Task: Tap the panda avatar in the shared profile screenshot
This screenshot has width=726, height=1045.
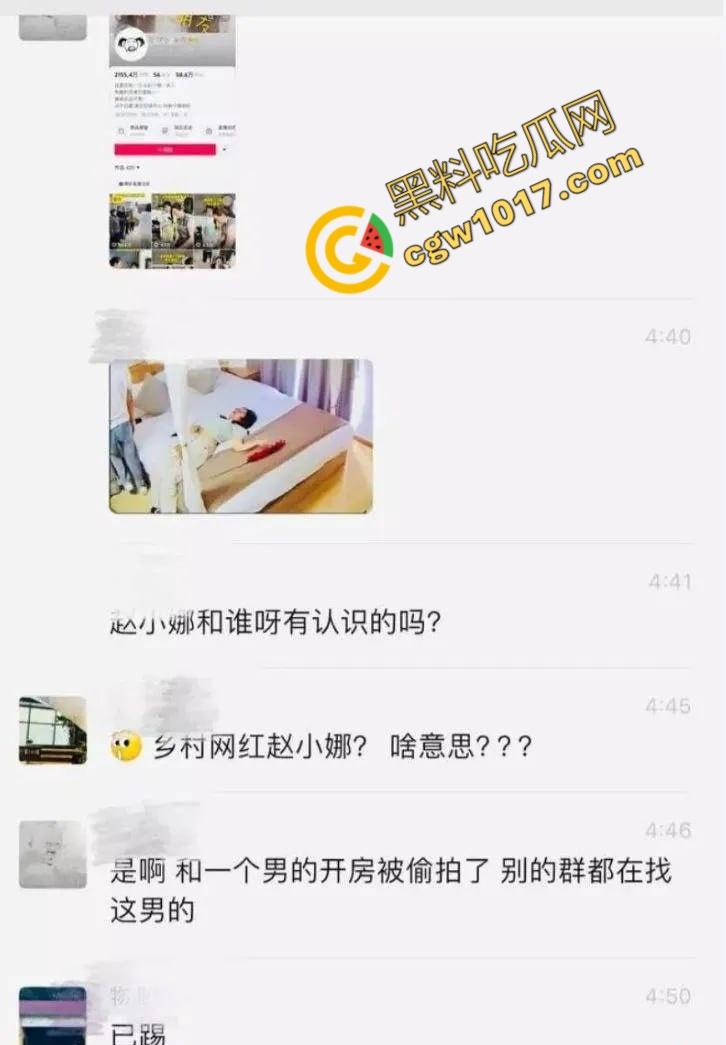Action: click(x=131, y=44)
